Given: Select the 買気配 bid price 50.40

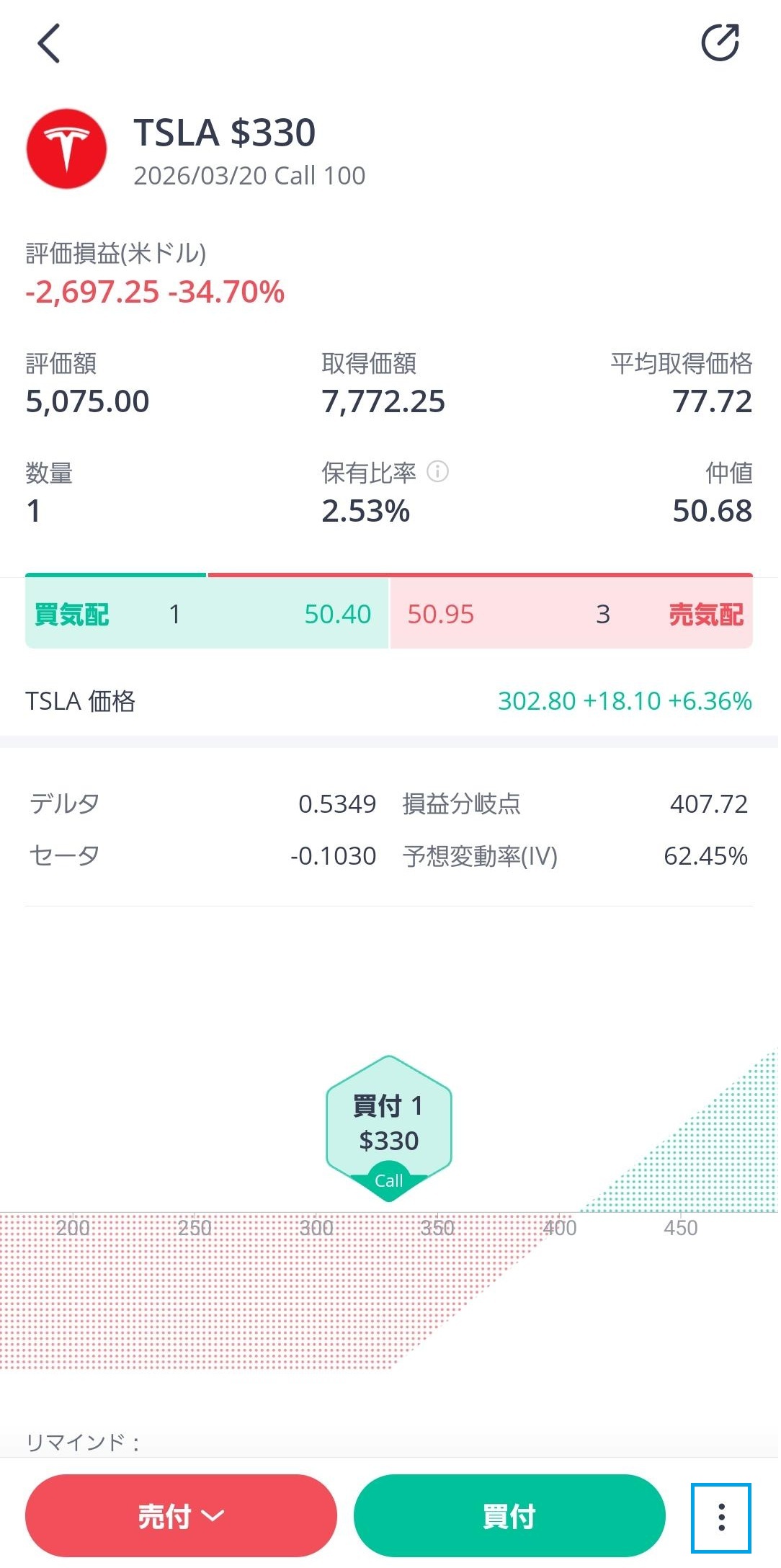Looking at the screenshot, I should [x=337, y=614].
